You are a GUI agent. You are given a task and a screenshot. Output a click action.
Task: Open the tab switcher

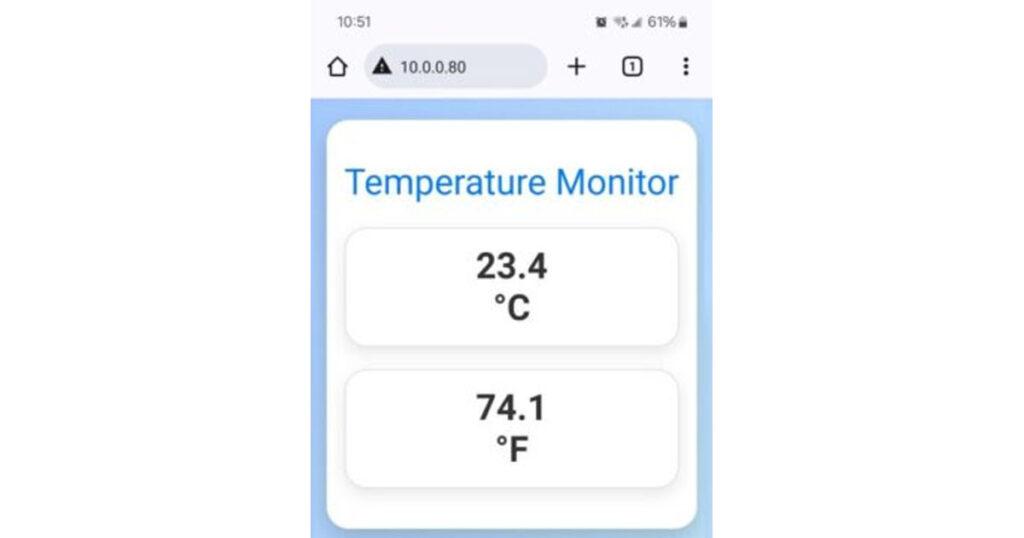[632, 67]
